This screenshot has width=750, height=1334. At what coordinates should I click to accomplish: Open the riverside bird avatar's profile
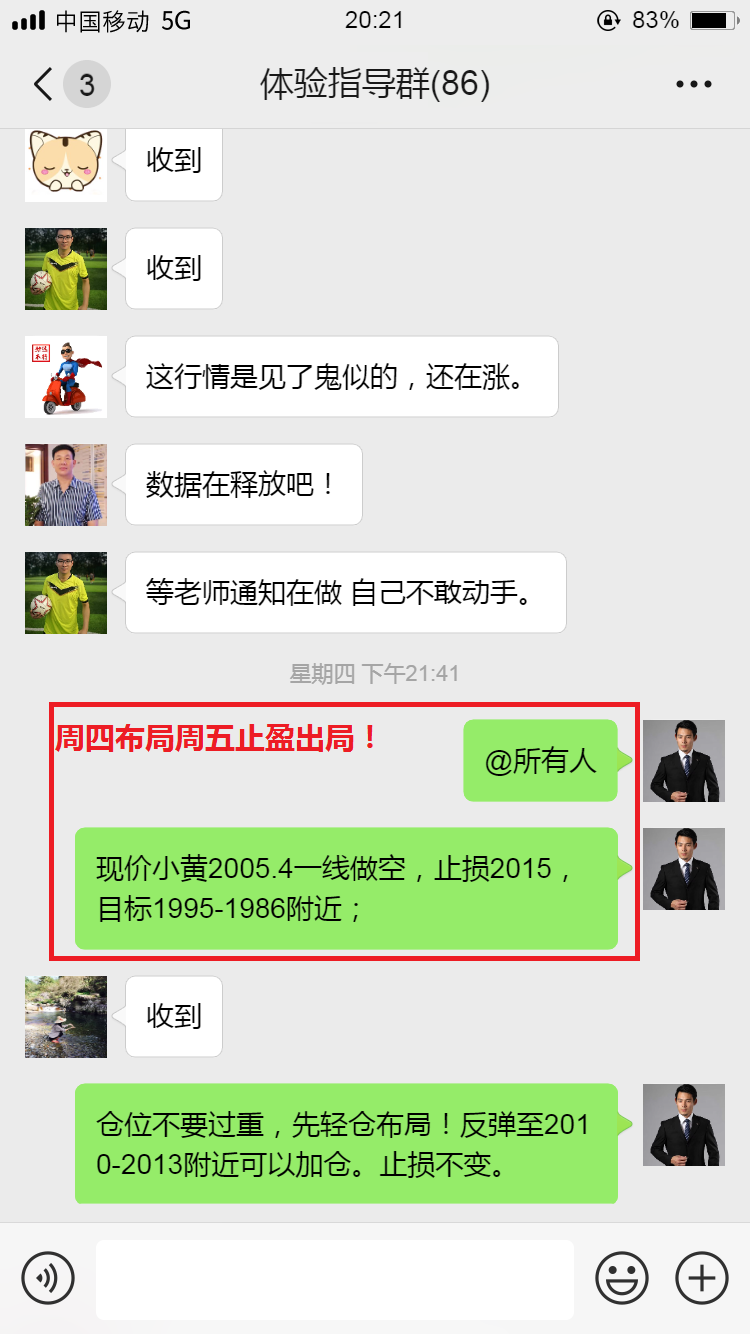point(66,1017)
